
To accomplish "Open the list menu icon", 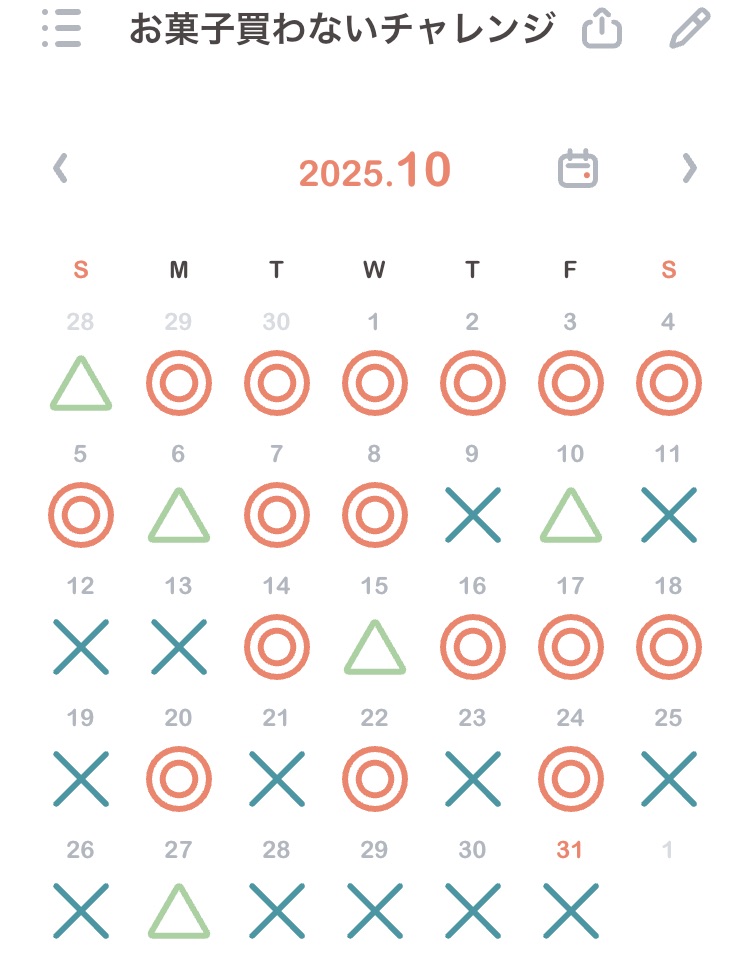I will 62,29.
